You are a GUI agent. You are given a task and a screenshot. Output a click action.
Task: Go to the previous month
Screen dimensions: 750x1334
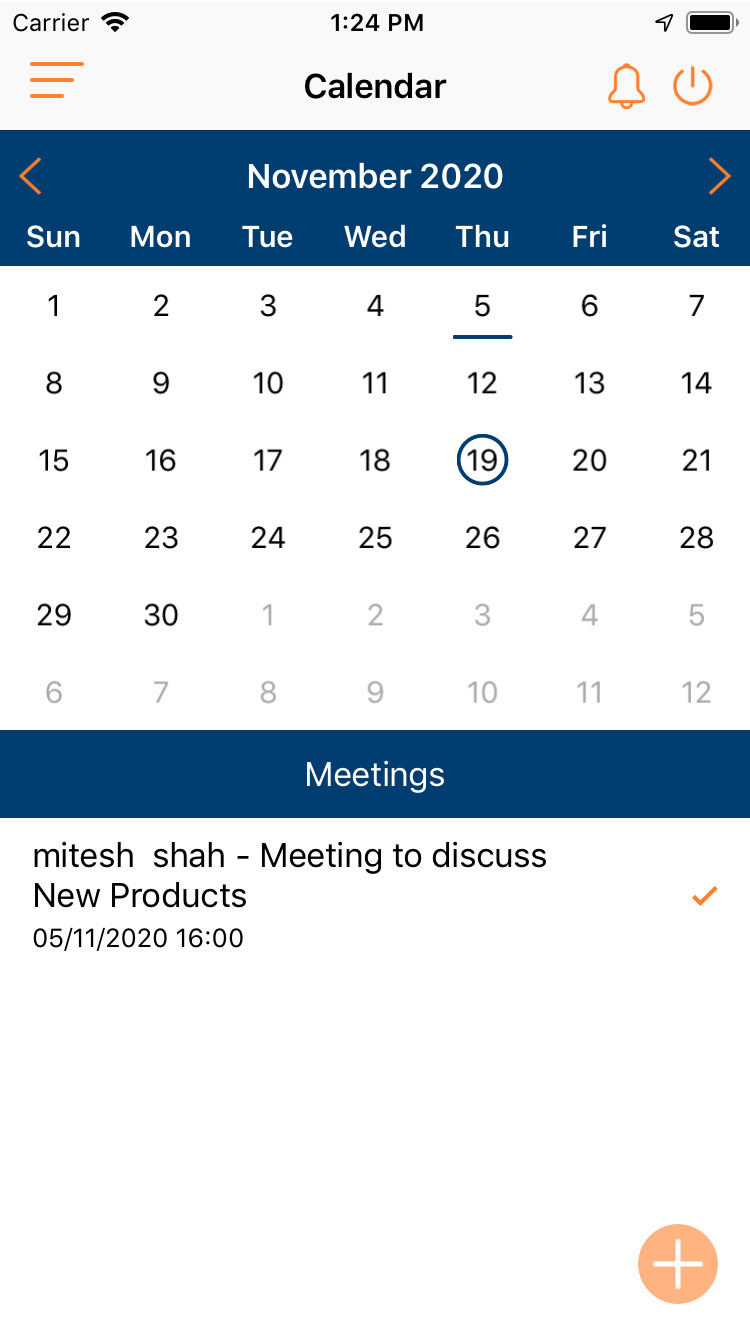tap(30, 176)
